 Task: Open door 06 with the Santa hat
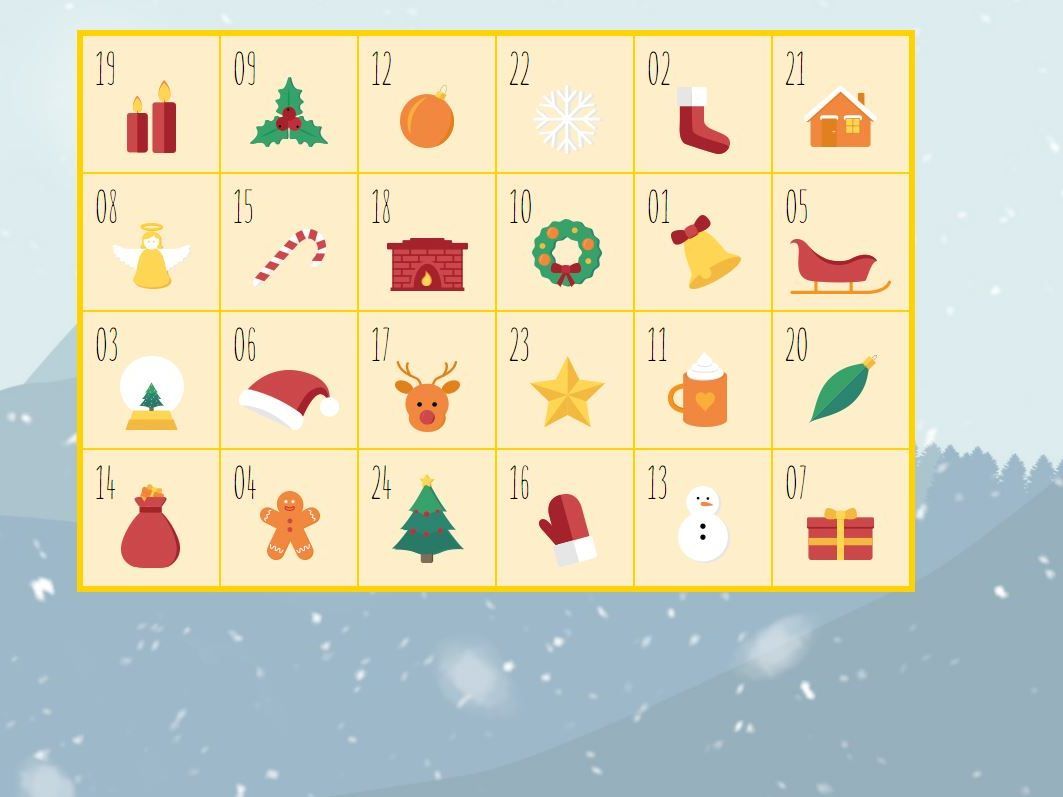pyautogui.click(x=289, y=380)
